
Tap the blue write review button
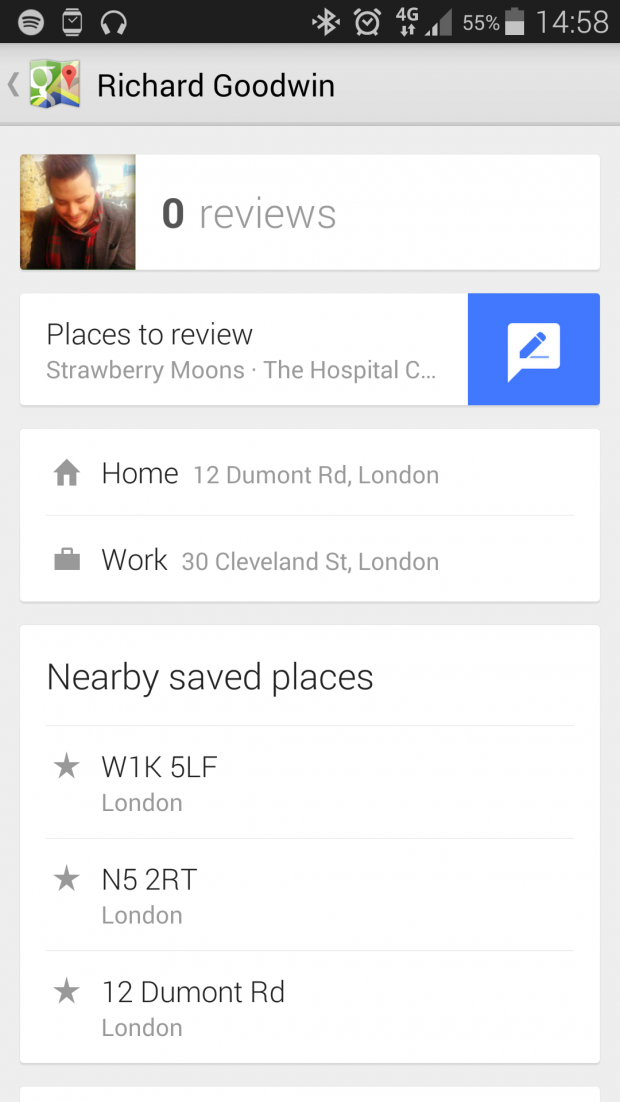[x=534, y=350]
